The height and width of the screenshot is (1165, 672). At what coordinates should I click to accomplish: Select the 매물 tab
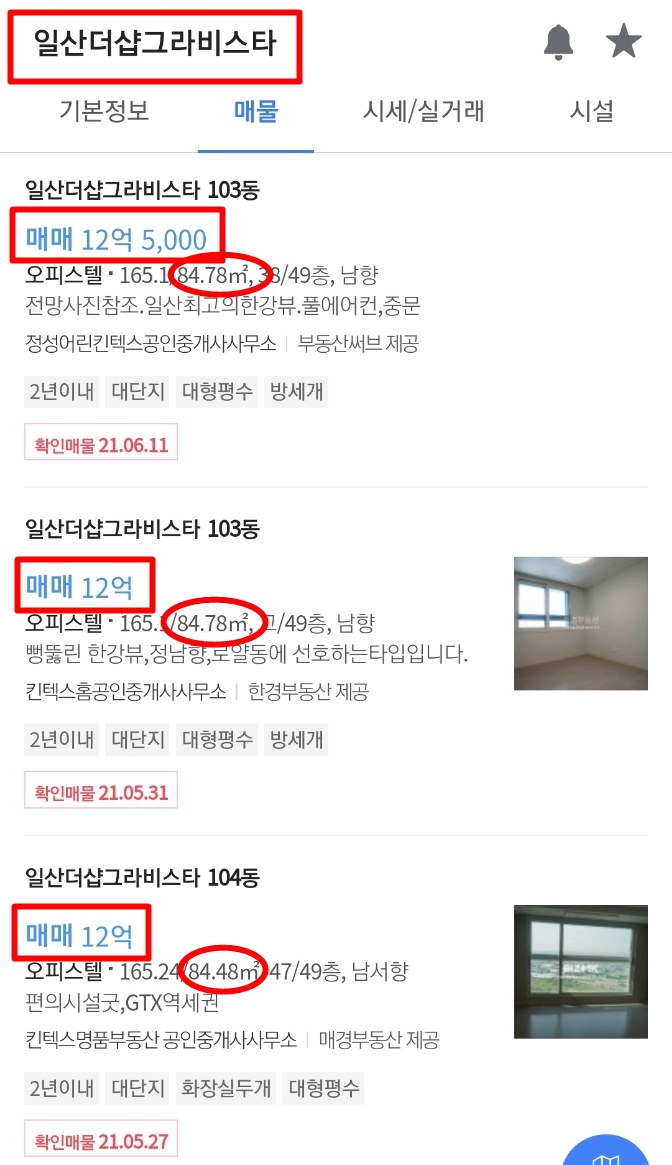pos(256,111)
